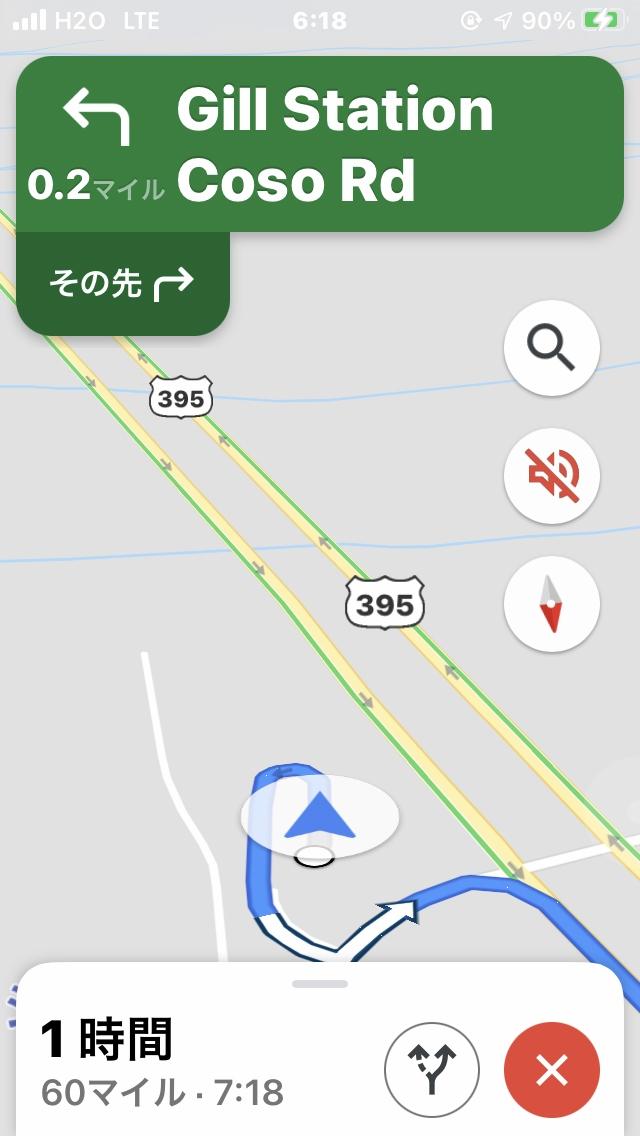The height and width of the screenshot is (1136, 640).
Task: Unmute voice guidance
Action: [552, 476]
